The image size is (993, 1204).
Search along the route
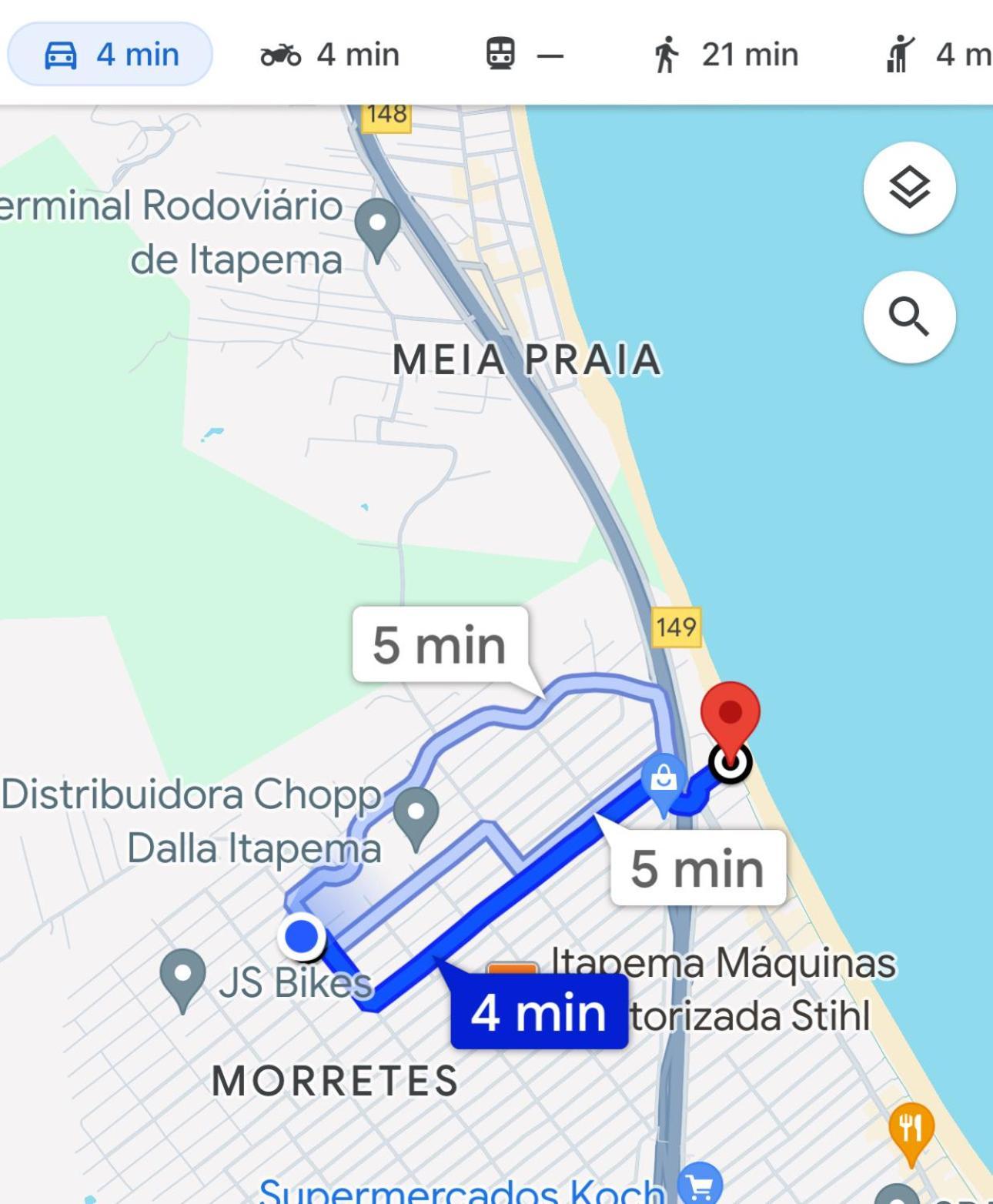point(909,316)
